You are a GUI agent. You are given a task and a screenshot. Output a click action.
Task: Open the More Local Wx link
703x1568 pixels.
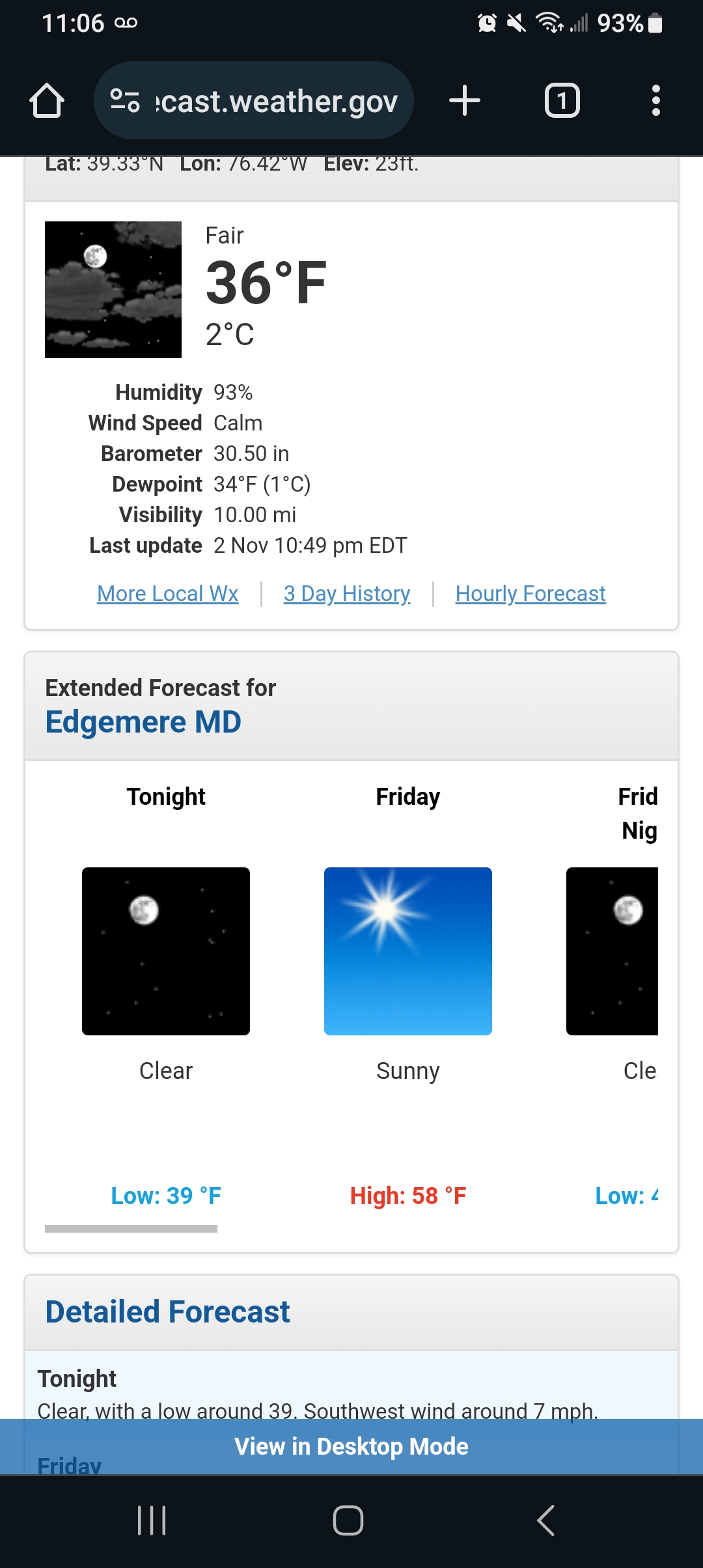pos(167,593)
